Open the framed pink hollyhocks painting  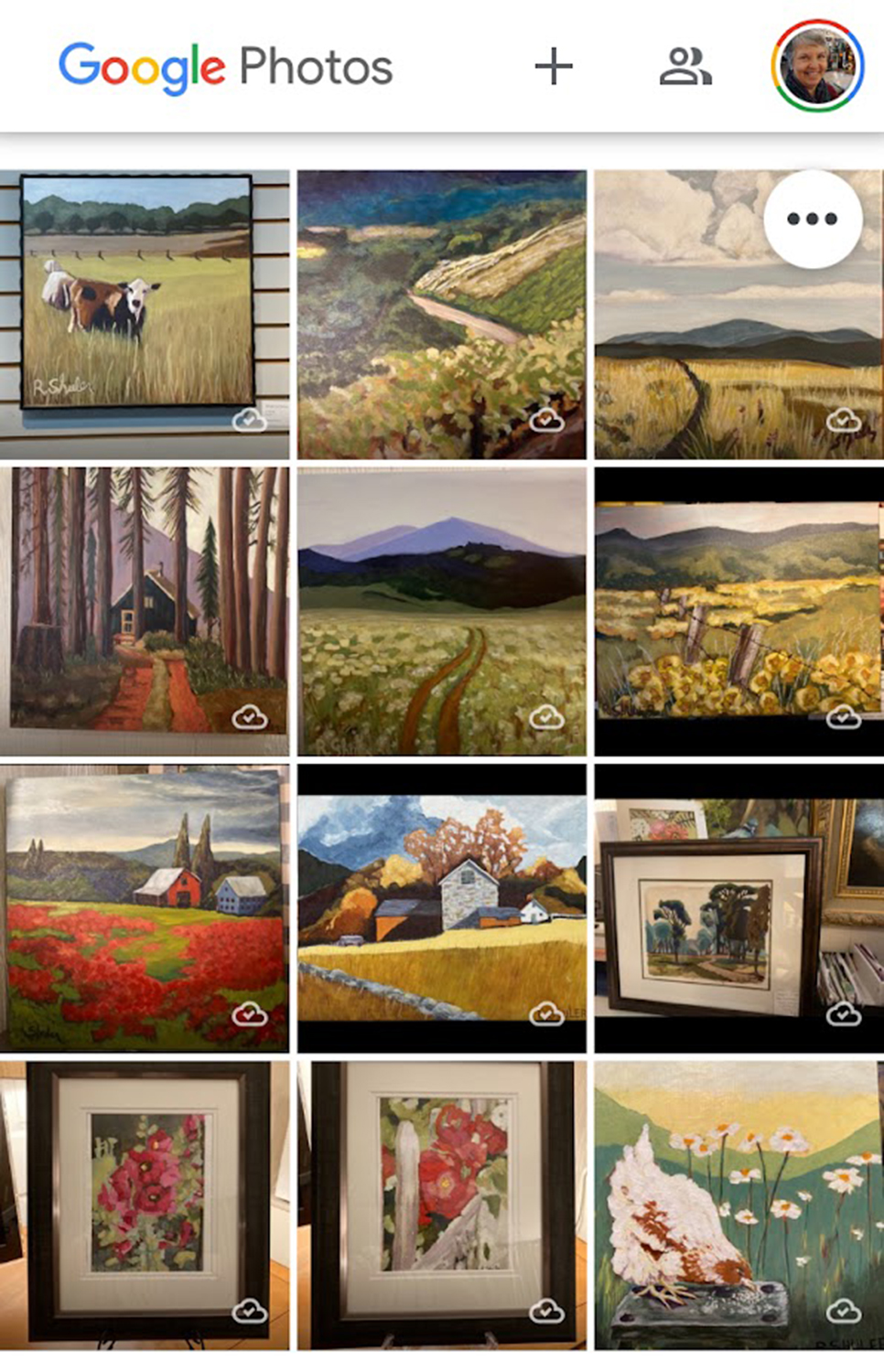(x=145, y=1206)
